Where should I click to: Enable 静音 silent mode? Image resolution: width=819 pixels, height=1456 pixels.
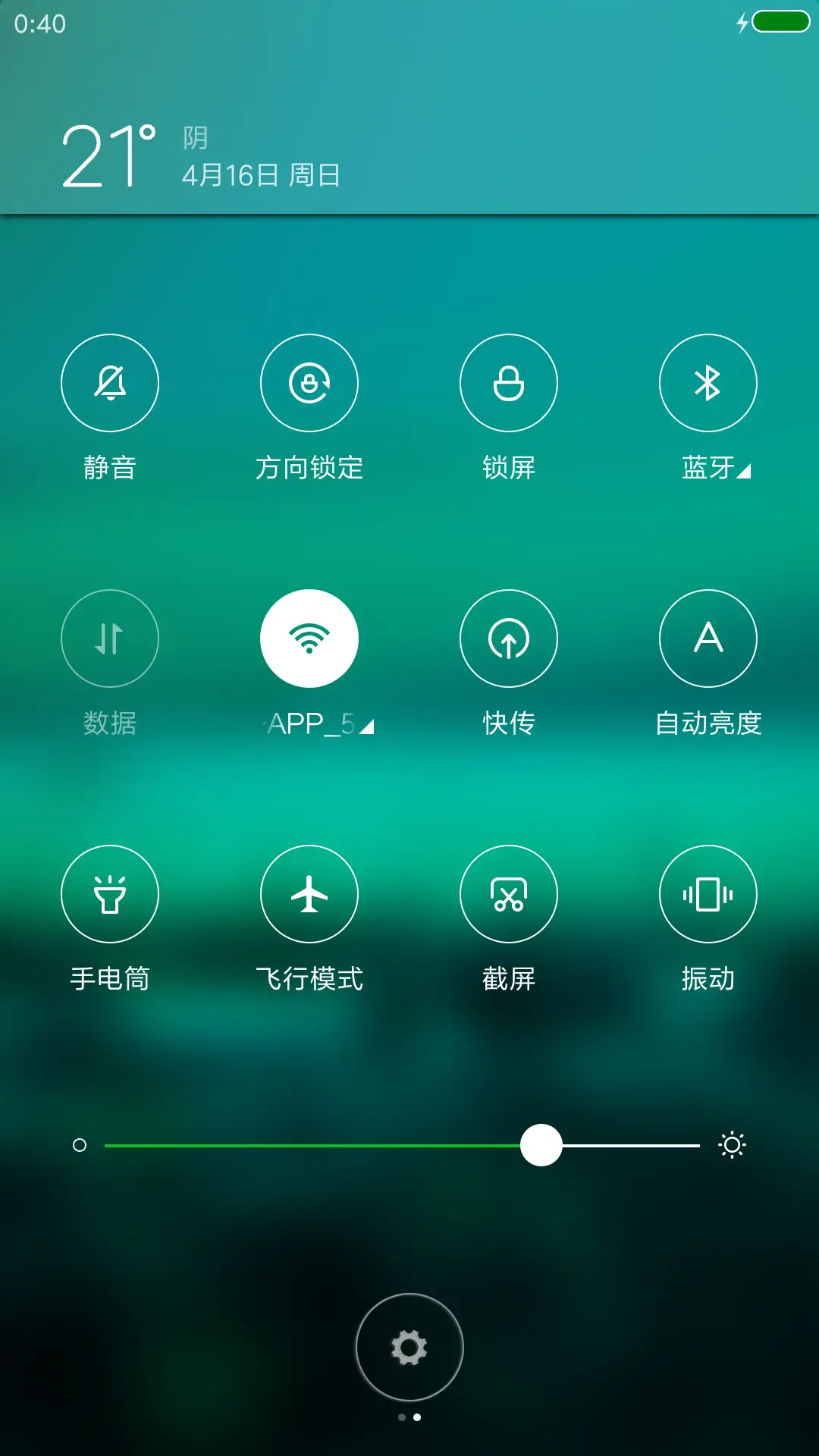coord(110,383)
